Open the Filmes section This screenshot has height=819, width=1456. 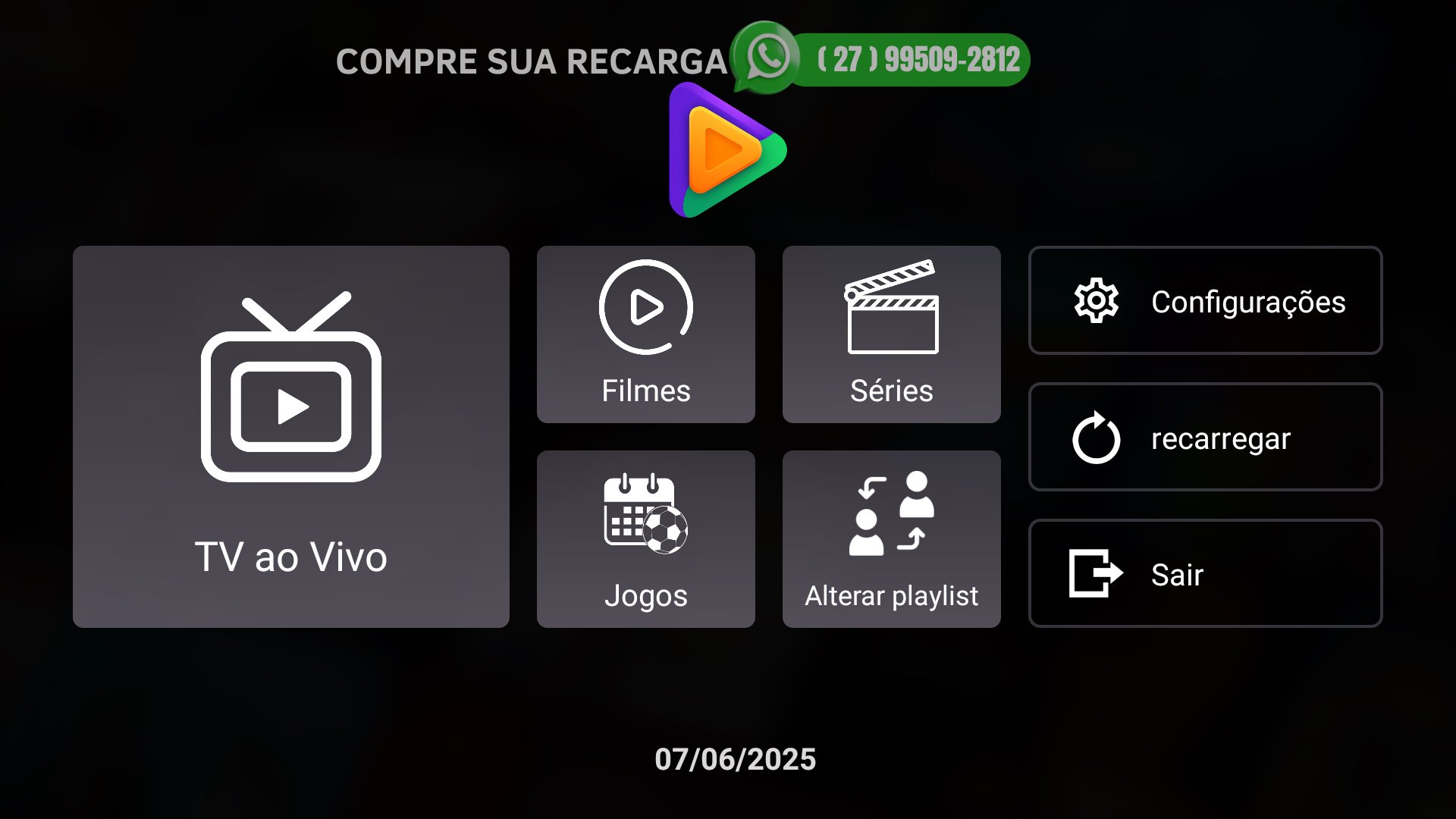point(646,334)
